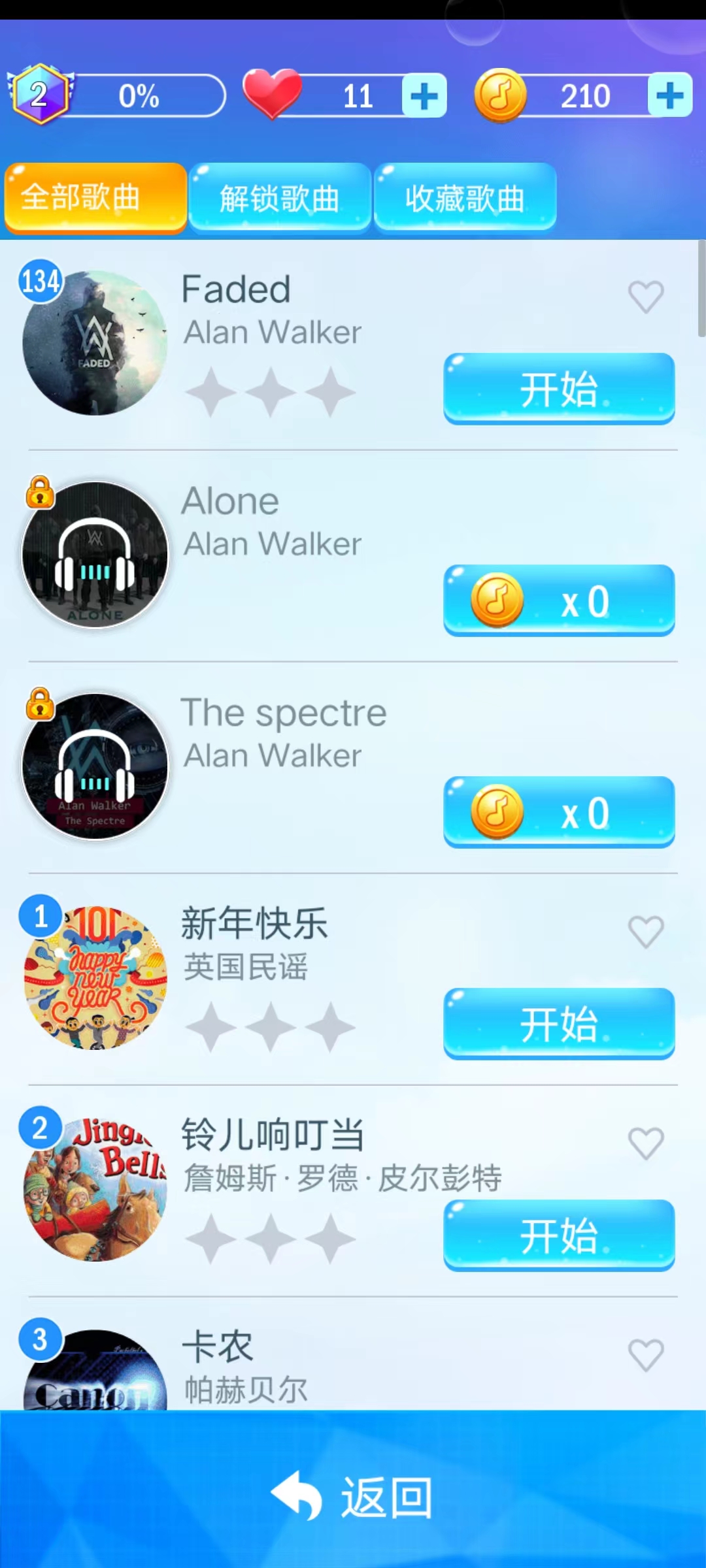Screen dimensions: 706x1568
Task: Unlock The spectre with the coin button
Action: click(559, 812)
